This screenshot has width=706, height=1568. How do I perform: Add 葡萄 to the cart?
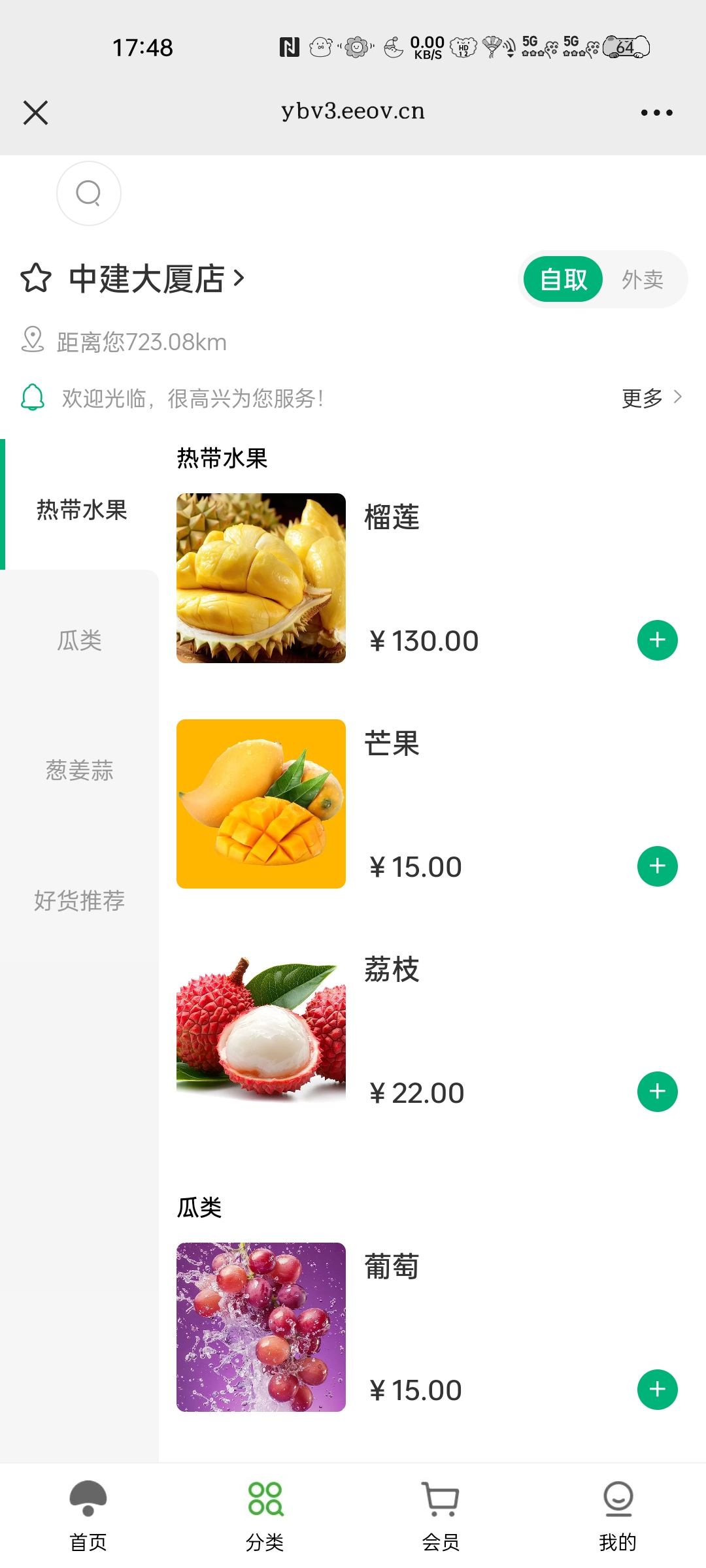657,1390
